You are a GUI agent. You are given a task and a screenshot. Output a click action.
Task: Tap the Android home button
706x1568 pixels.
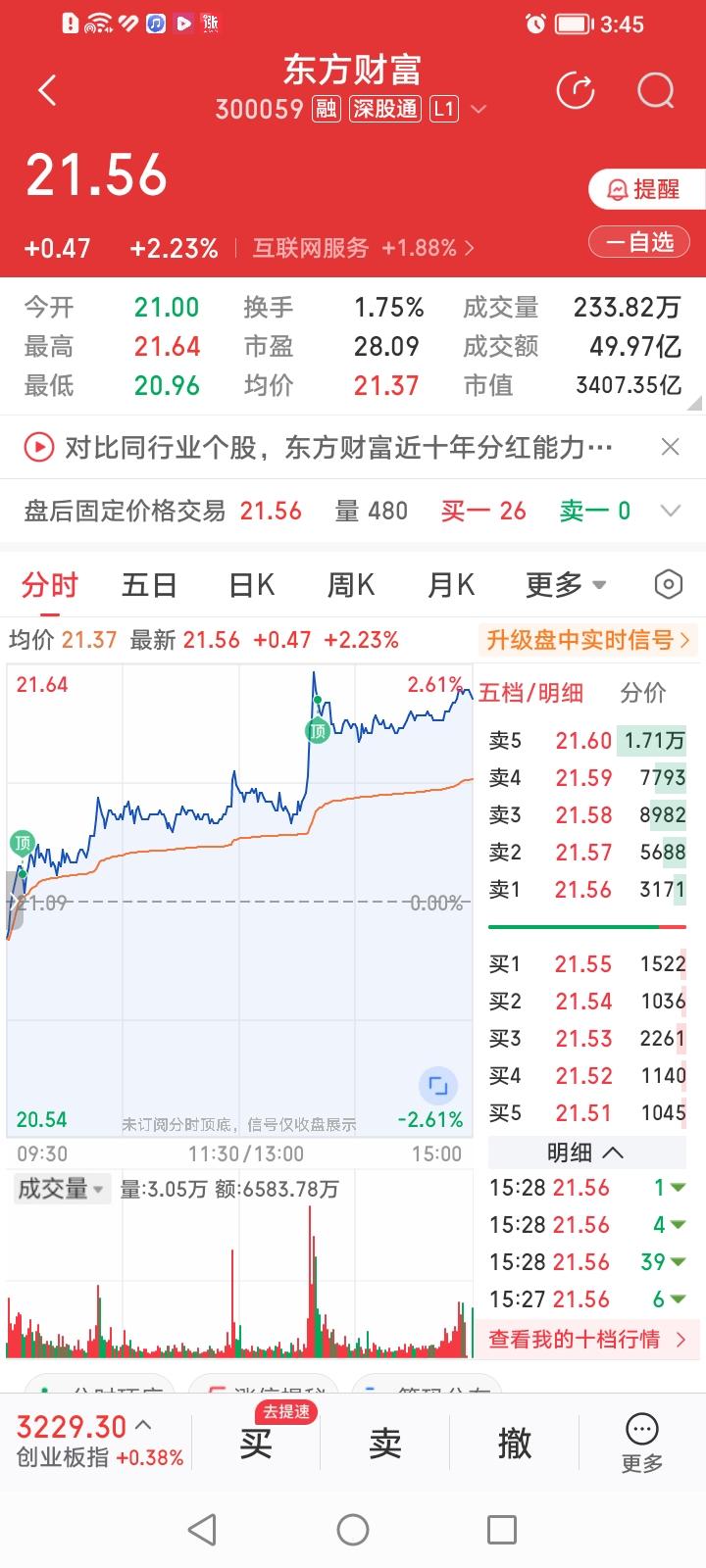tap(353, 1529)
